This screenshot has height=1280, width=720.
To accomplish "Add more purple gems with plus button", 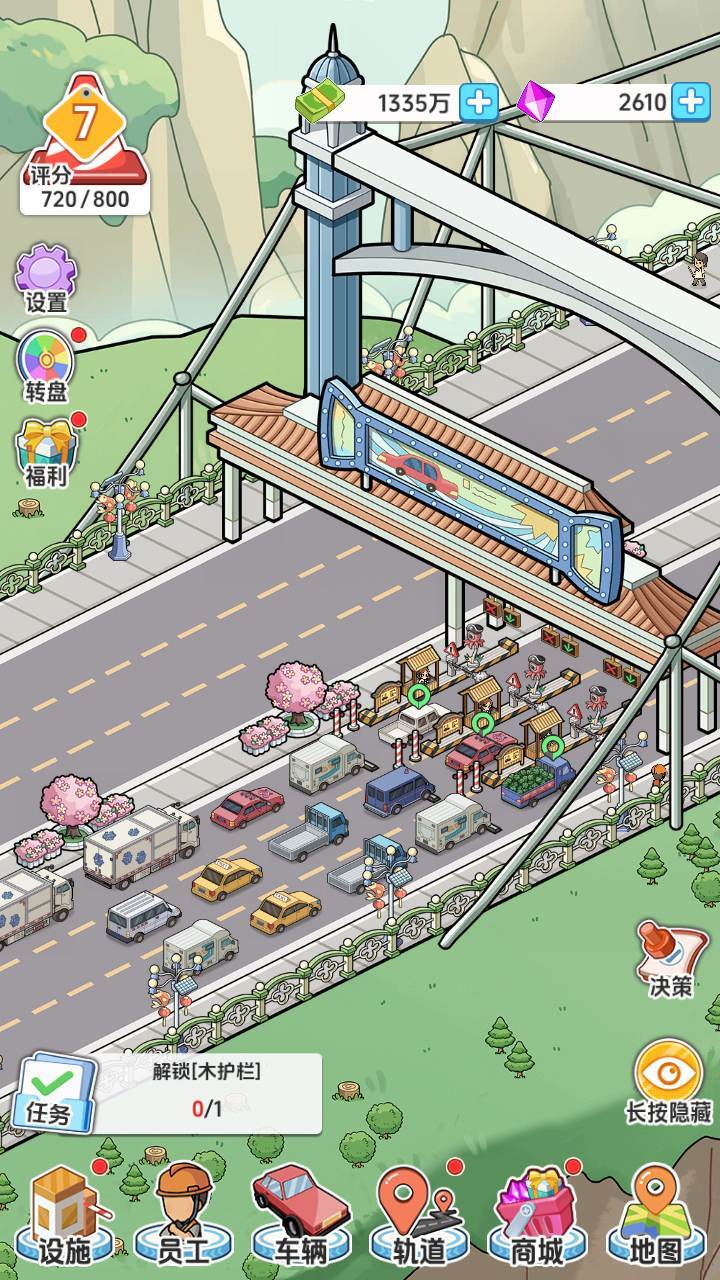I will pos(690,102).
